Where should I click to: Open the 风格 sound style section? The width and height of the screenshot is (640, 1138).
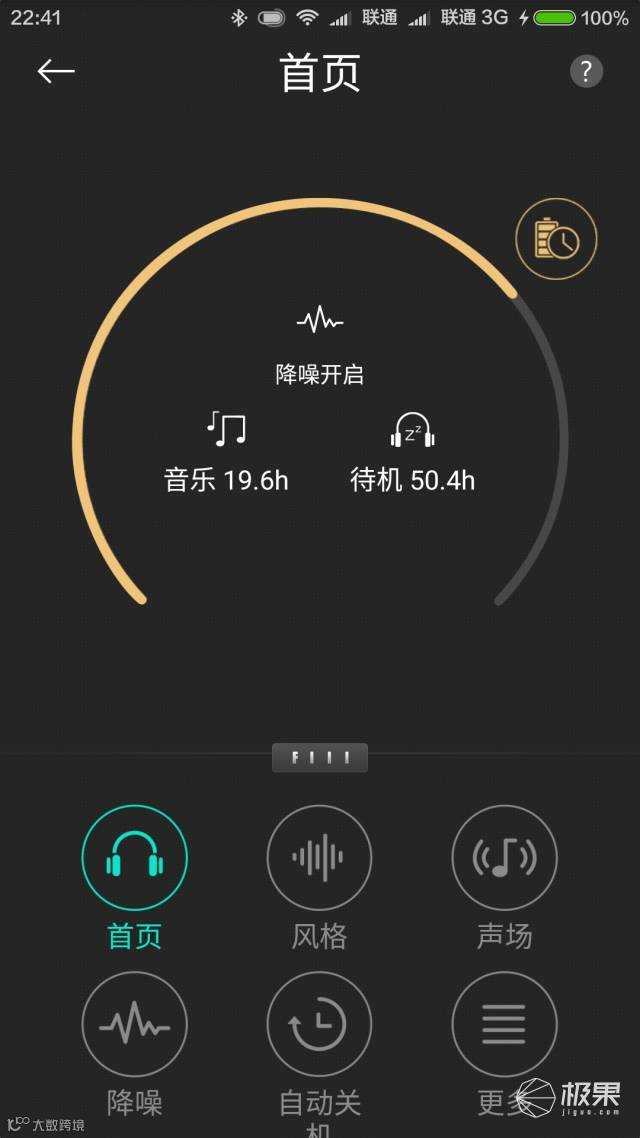pyautogui.click(x=319, y=858)
